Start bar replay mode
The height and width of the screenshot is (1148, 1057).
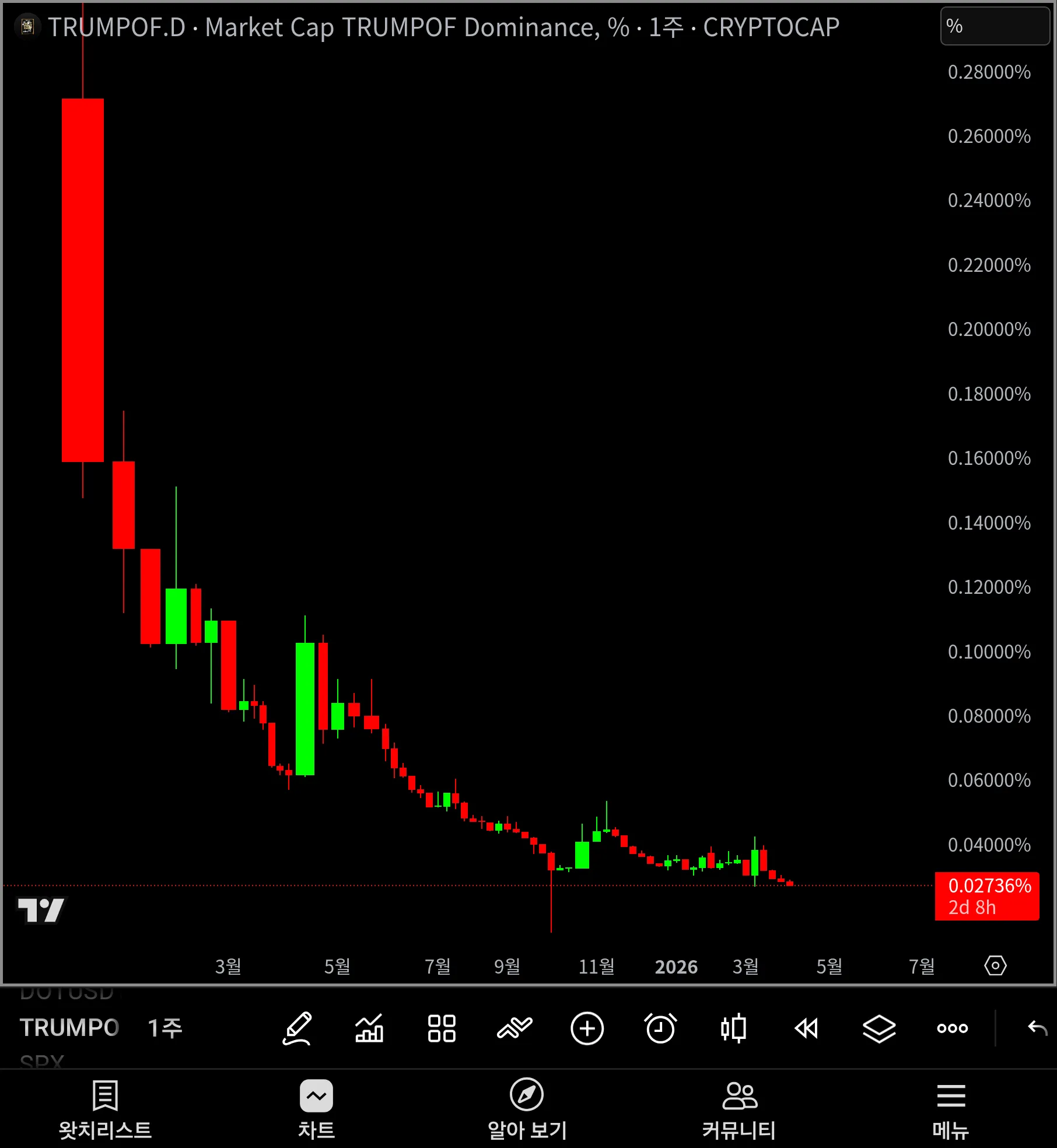coord(806,1028)
